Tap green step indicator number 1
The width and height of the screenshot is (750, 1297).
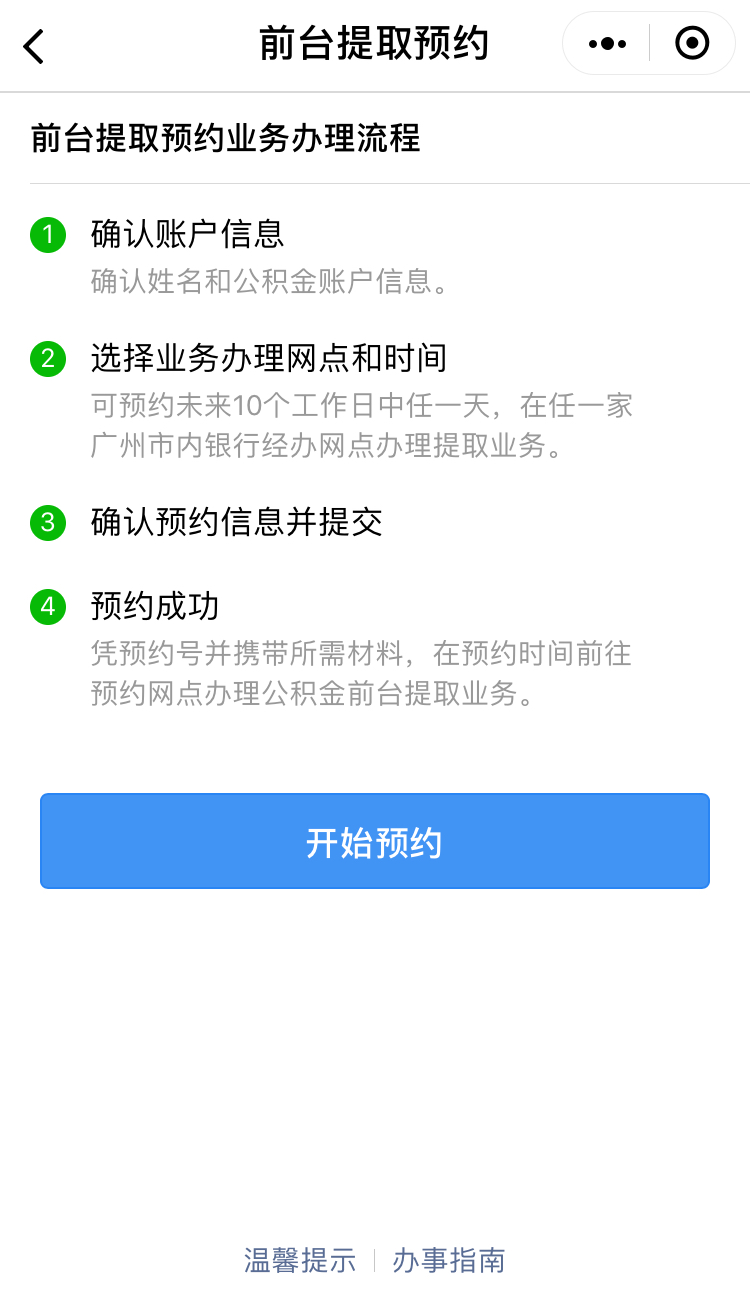click(47, 235)
